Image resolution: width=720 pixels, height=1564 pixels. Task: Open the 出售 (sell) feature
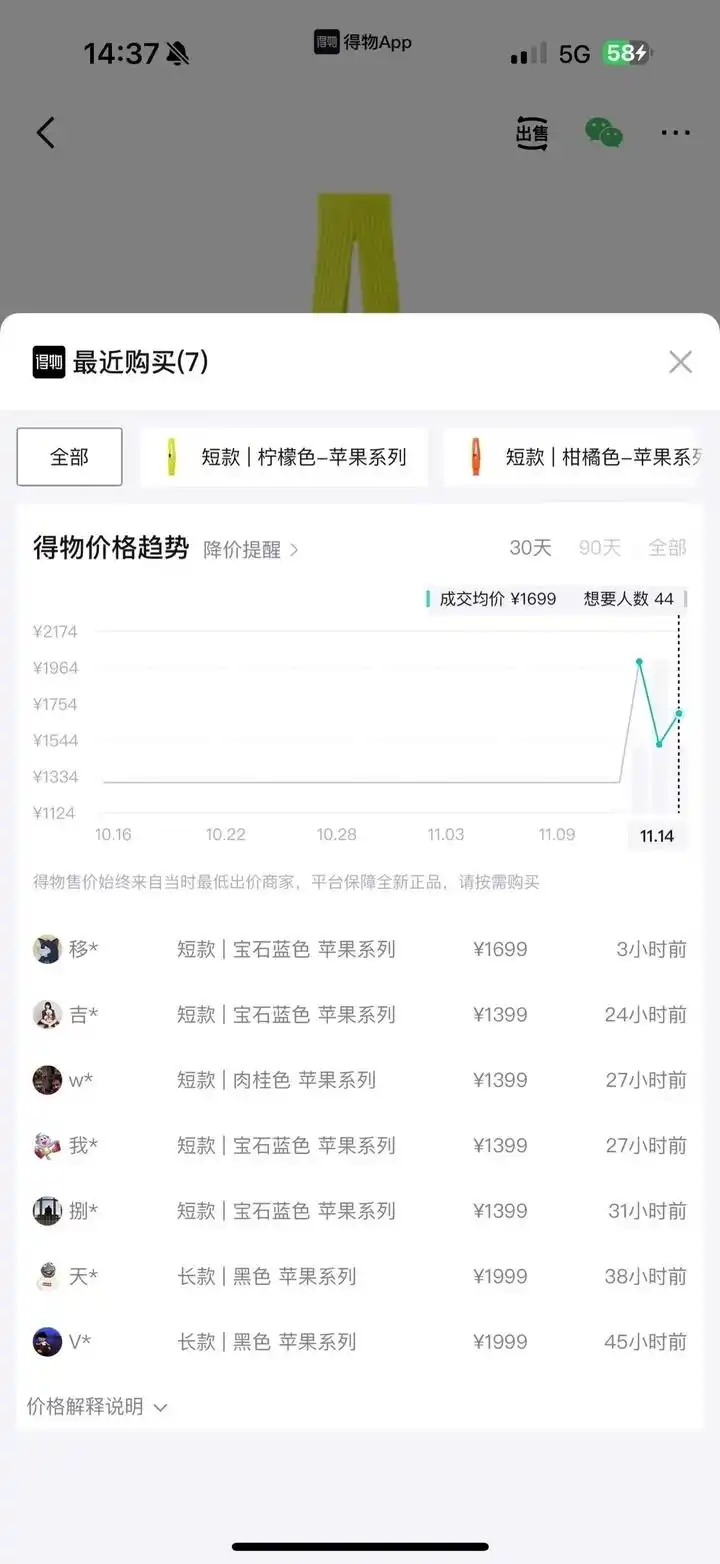[x=531, y=132]
